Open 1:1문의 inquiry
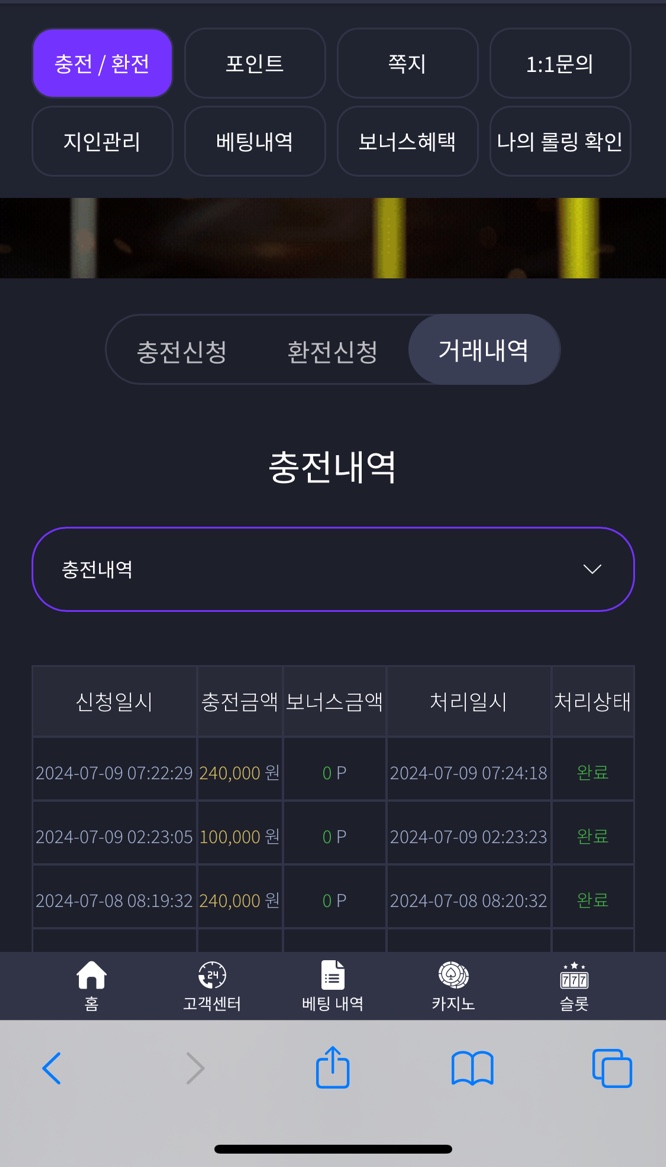The height and width of the screenshot is (1167, 666). pyautogui.click(x=560, y=63)
